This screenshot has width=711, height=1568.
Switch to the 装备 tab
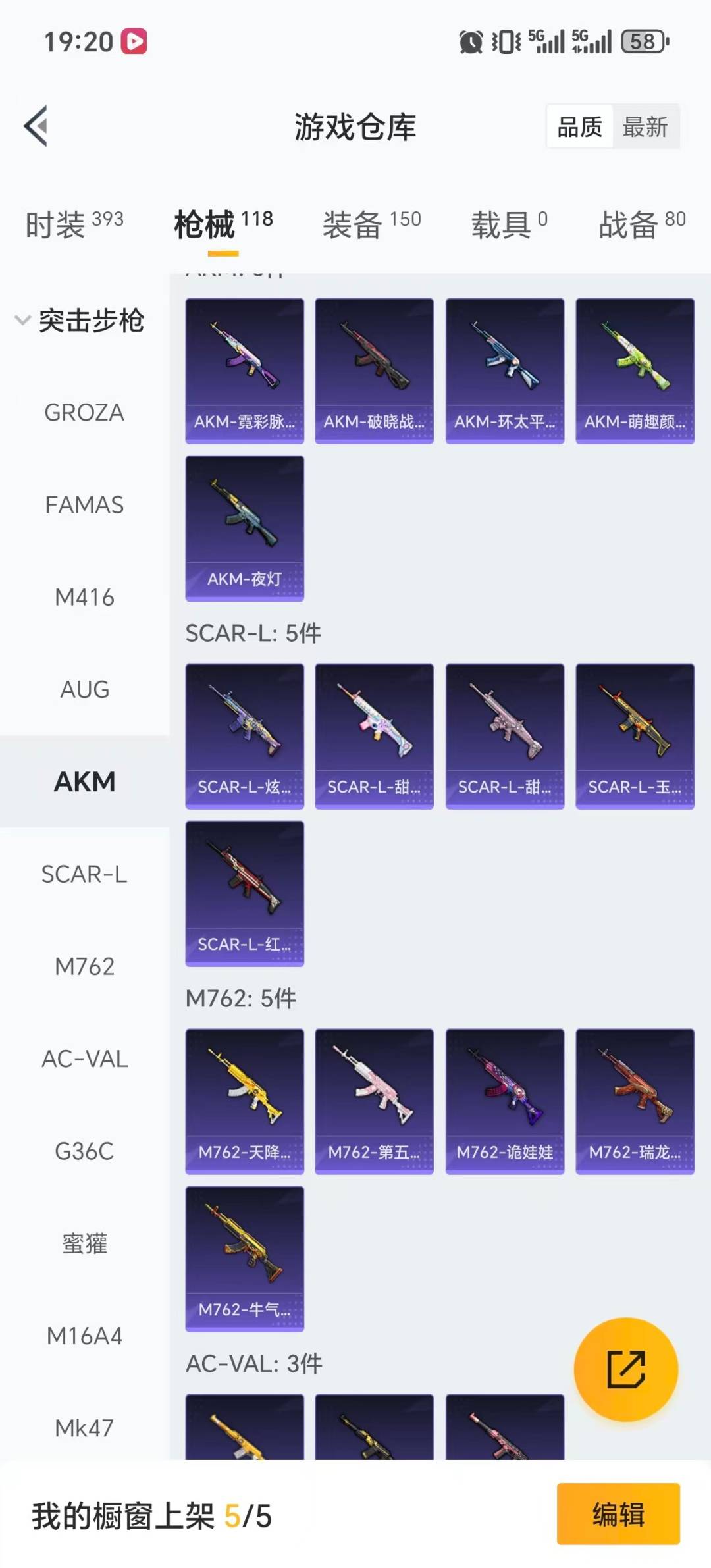(x=371, y=224)
